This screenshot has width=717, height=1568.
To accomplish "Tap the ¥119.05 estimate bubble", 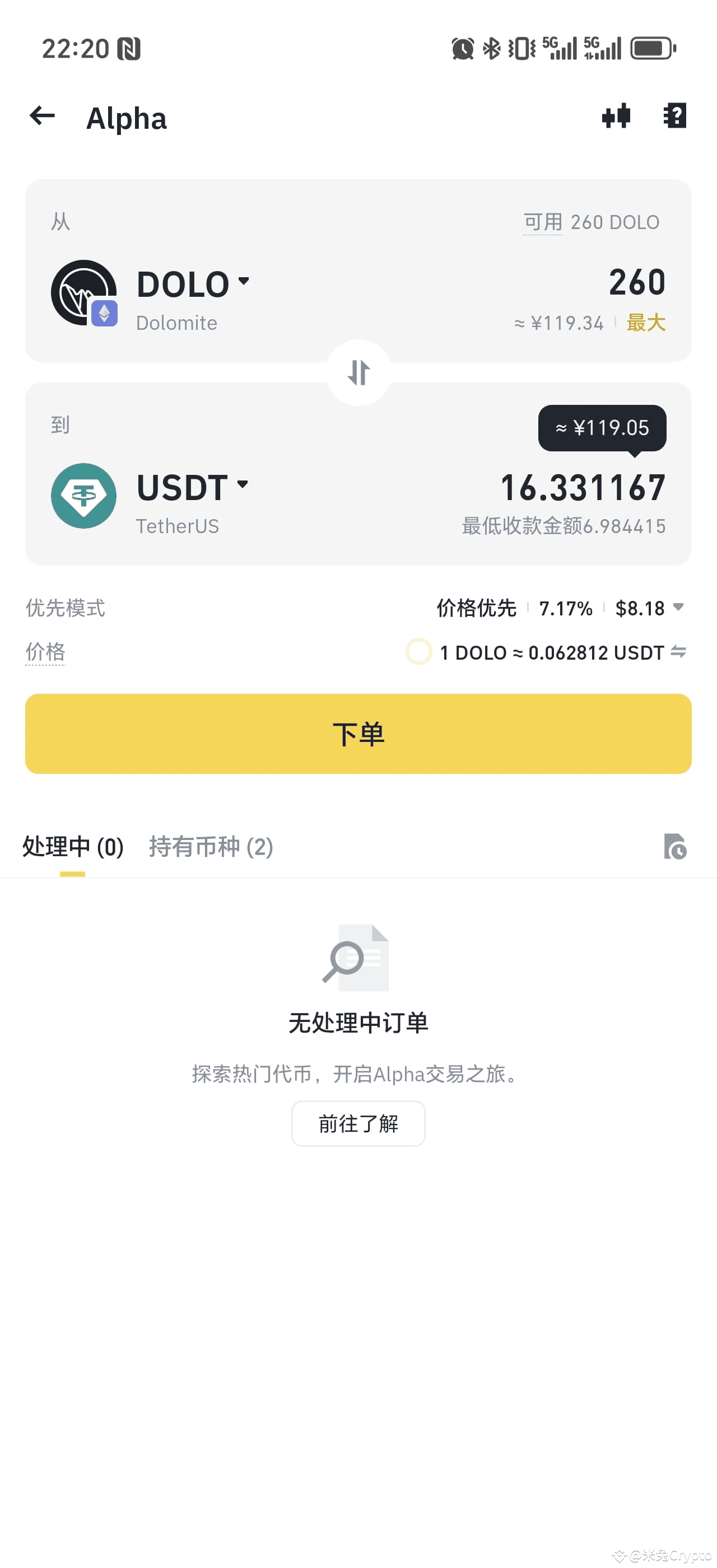I will (x=602, y=428).
